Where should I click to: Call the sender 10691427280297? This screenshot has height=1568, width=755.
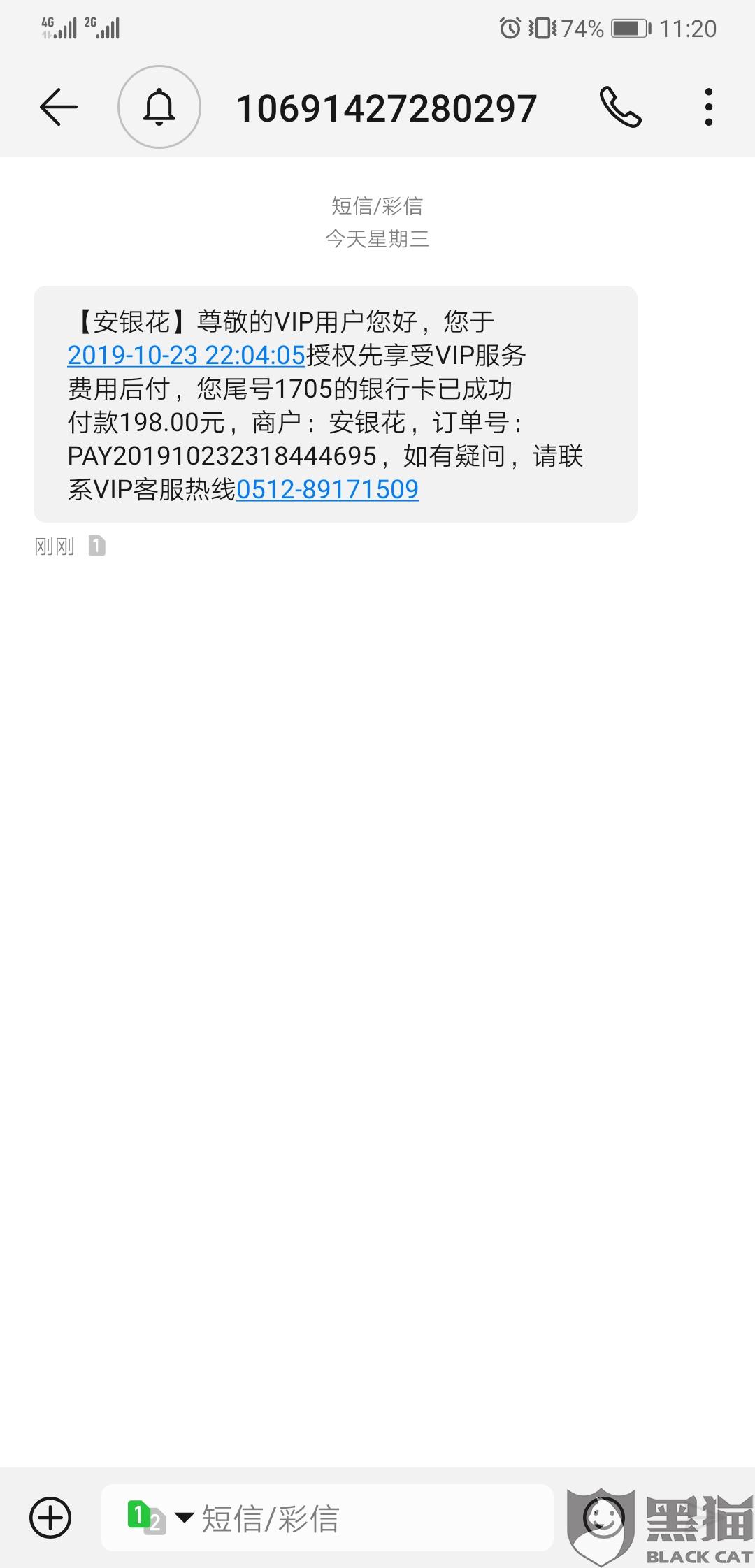(x=620, y=107)
